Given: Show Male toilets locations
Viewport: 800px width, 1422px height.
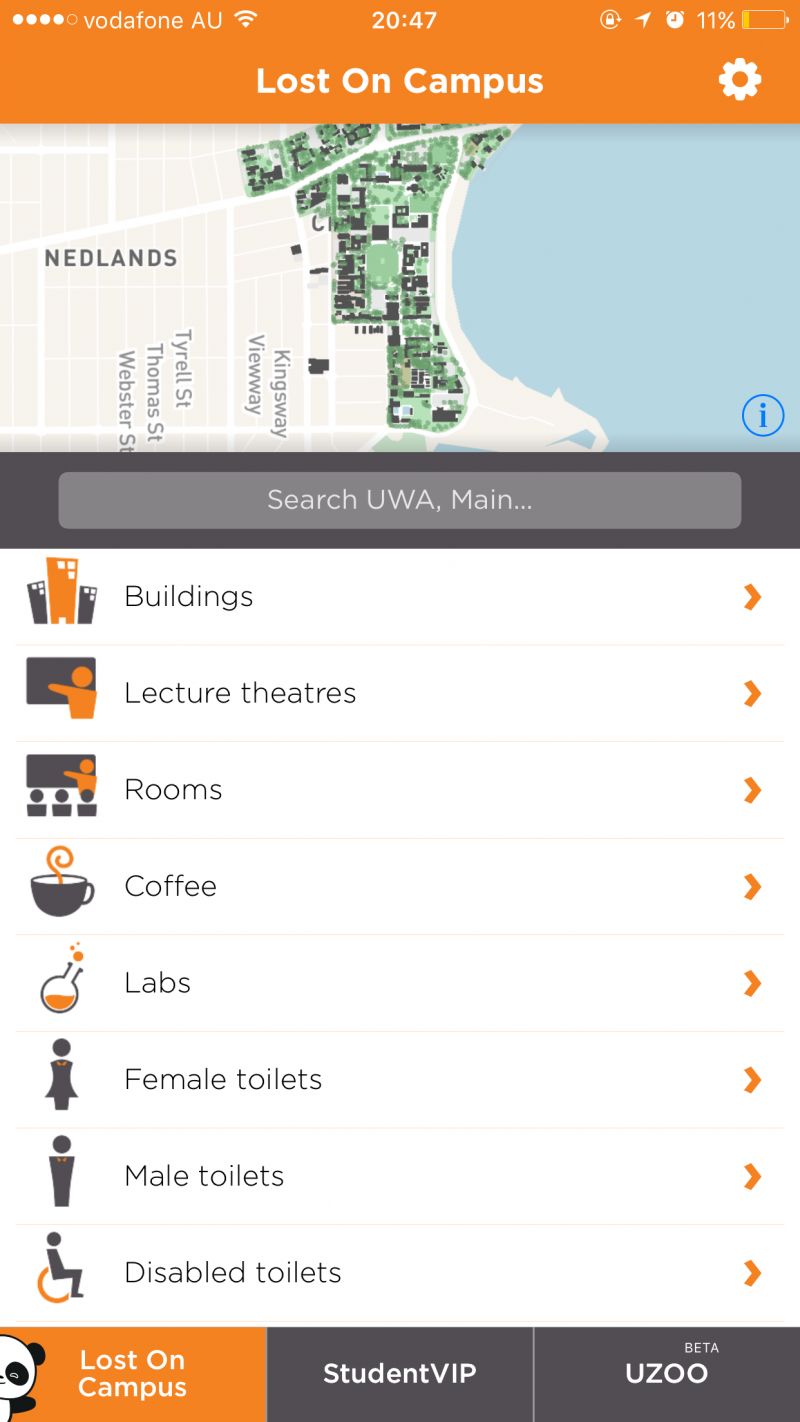Looking at the screenshot, I should [400, 1176].
